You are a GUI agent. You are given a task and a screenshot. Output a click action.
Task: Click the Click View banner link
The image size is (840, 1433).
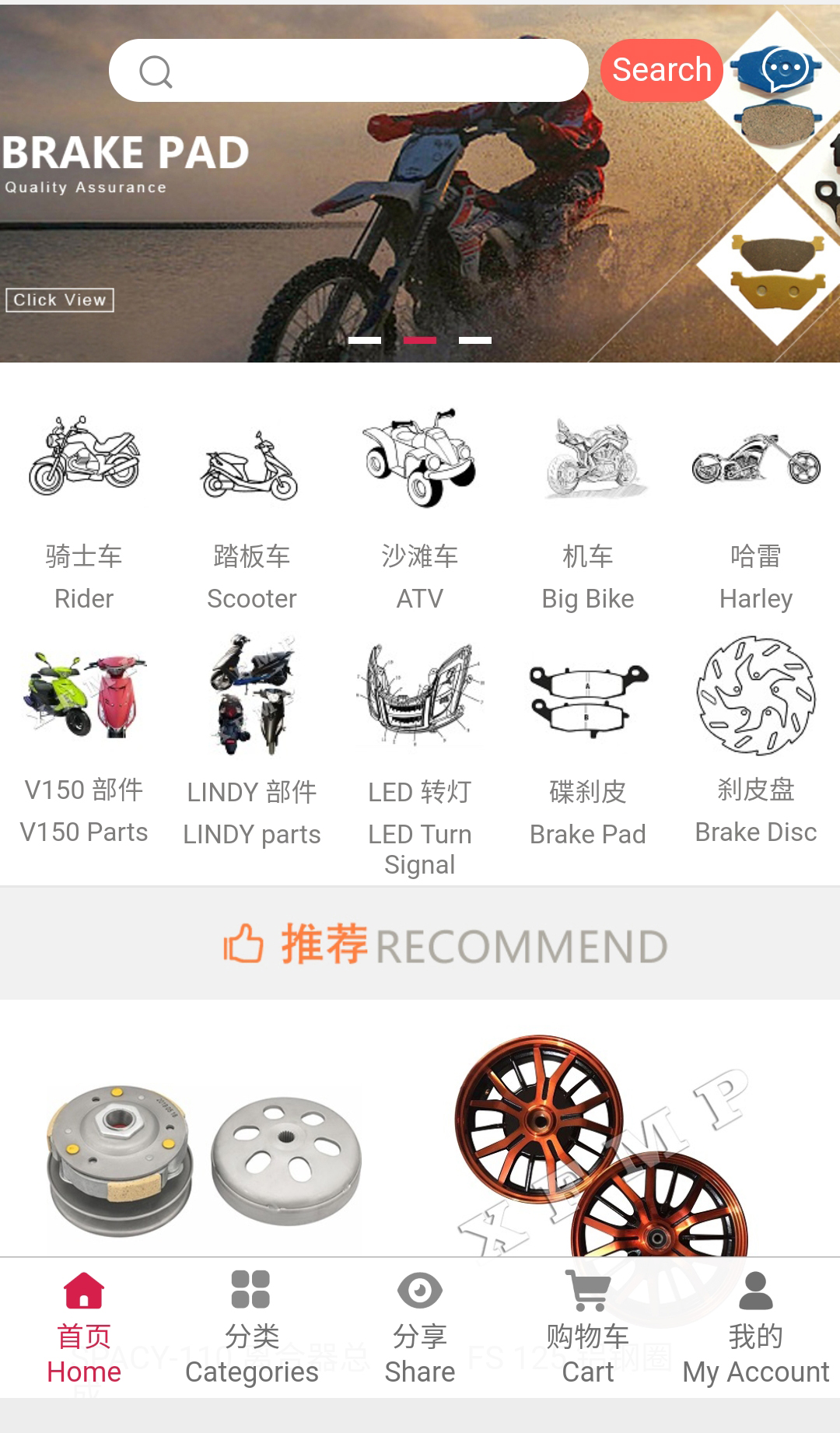pos(58,300)
